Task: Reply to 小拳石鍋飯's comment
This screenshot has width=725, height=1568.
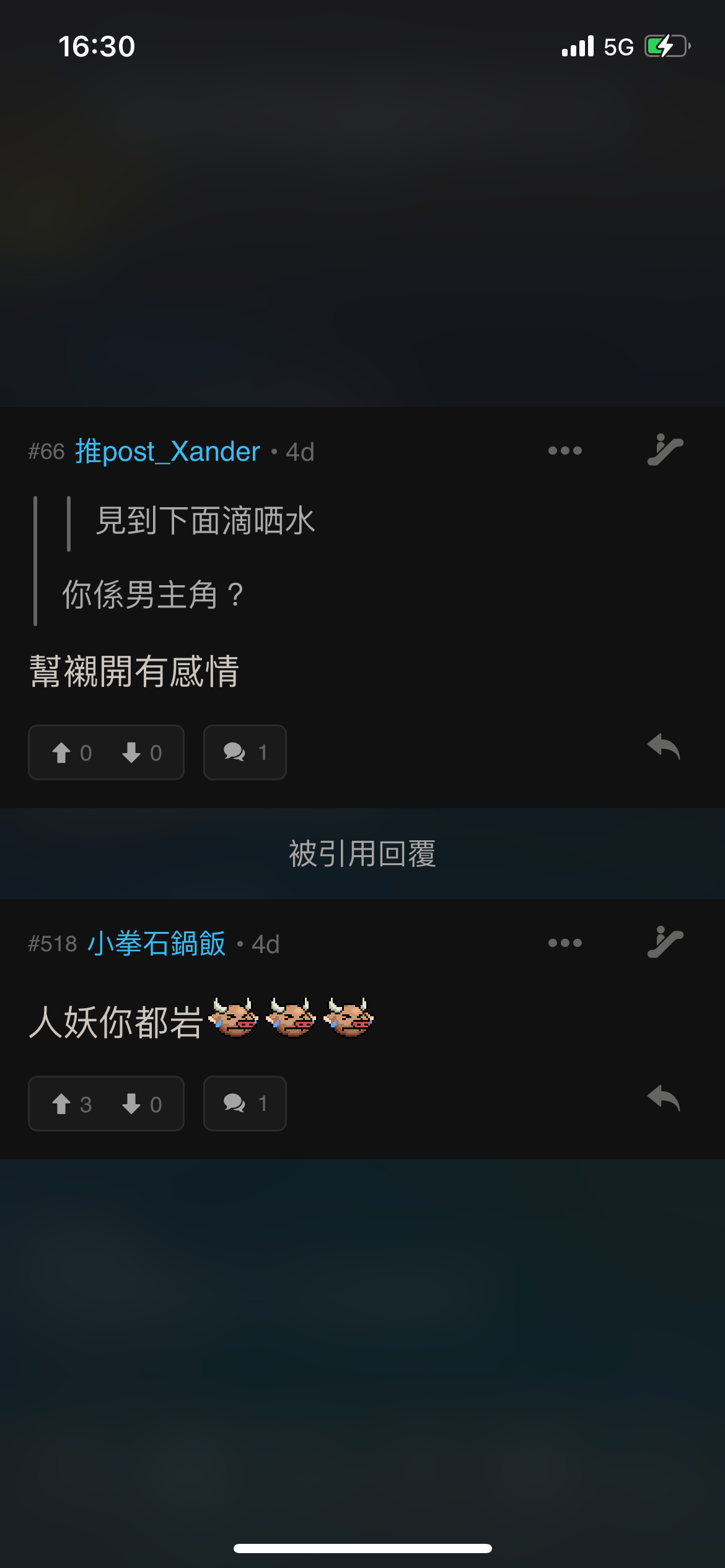Action: coord(665,1099)
